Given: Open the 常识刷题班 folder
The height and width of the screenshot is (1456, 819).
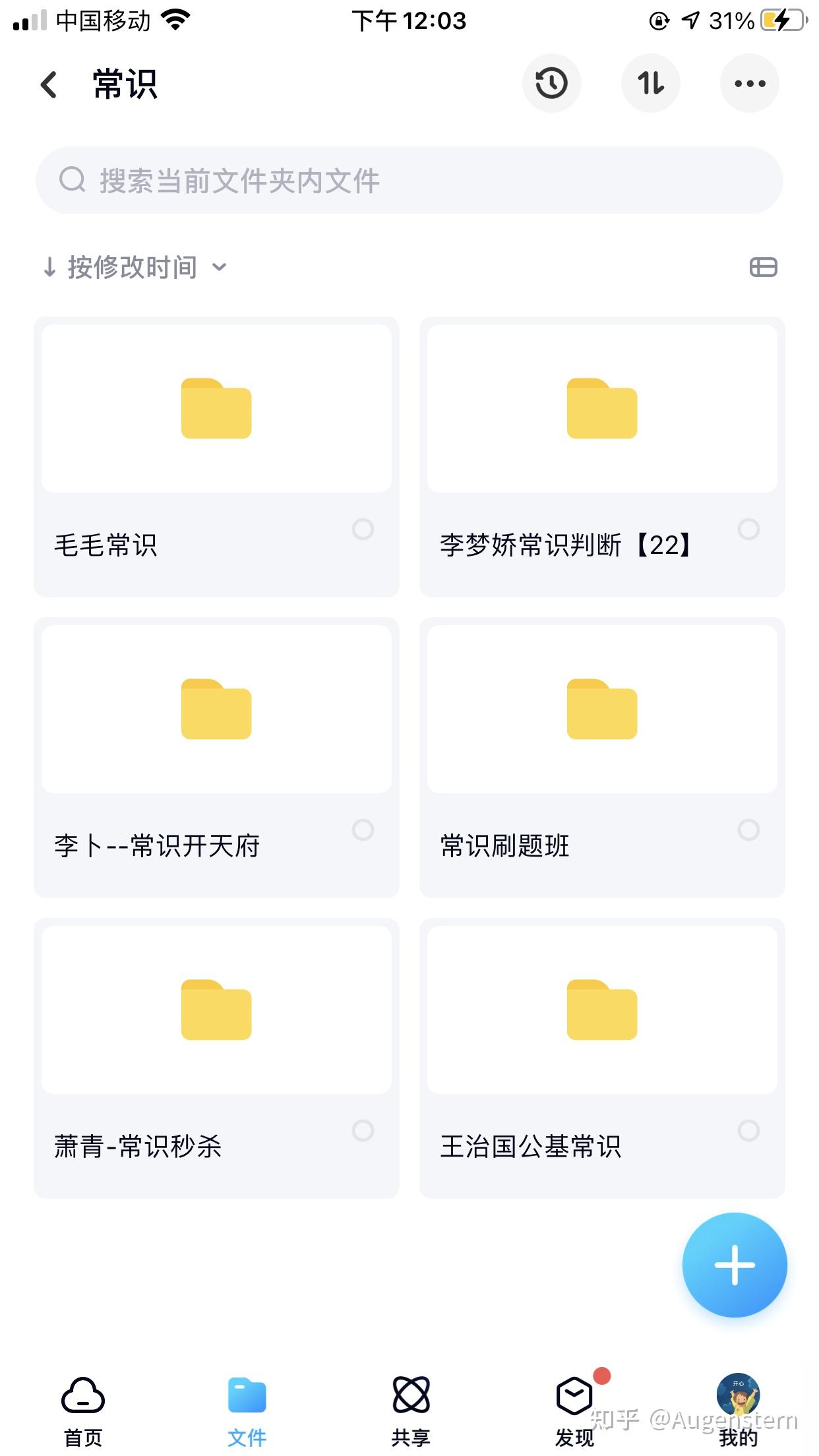Looking at the screenshot, I should (601, 710).
